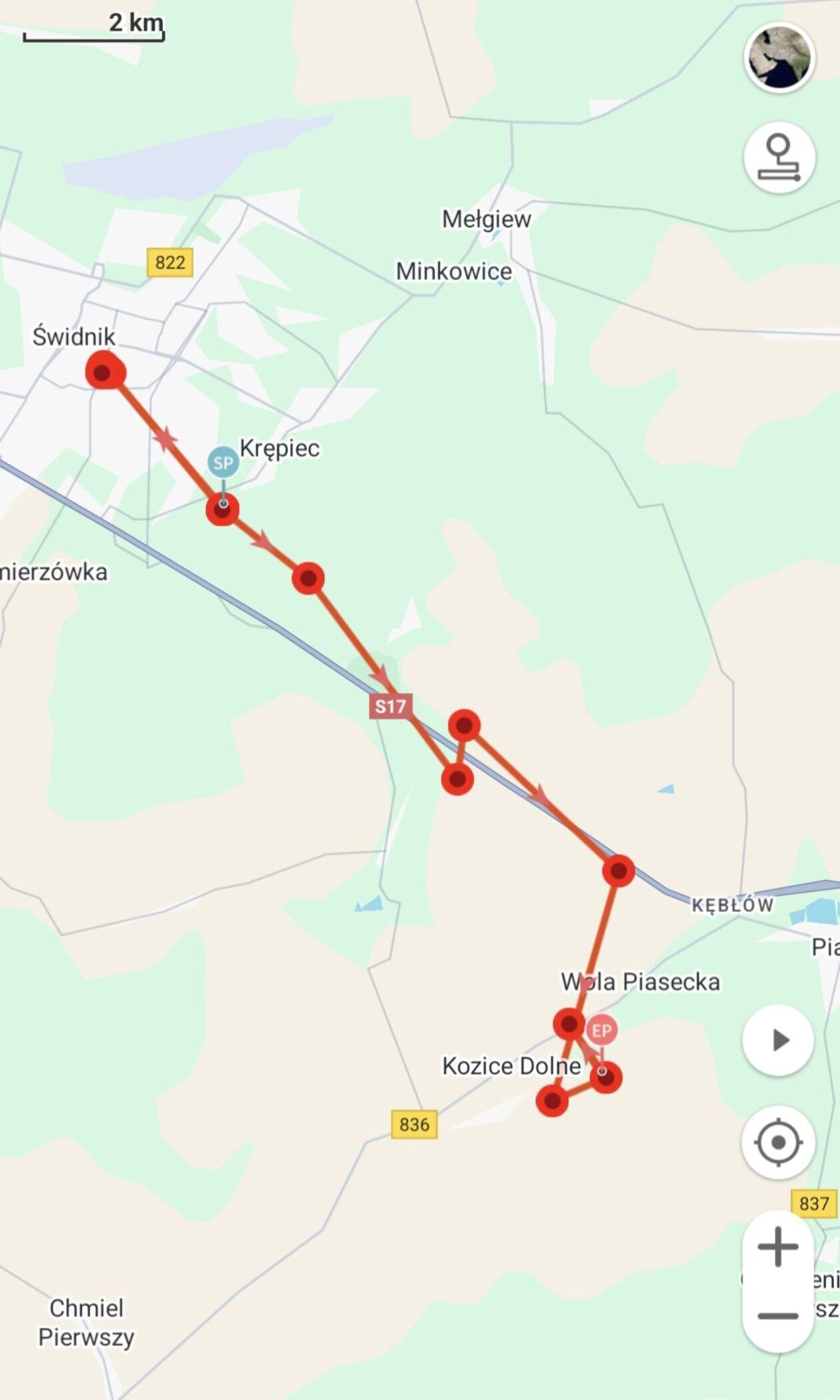Viewport: 840px width, 1400px height.
Task: Switch to satellite globe map view
Action: [779, 57]
